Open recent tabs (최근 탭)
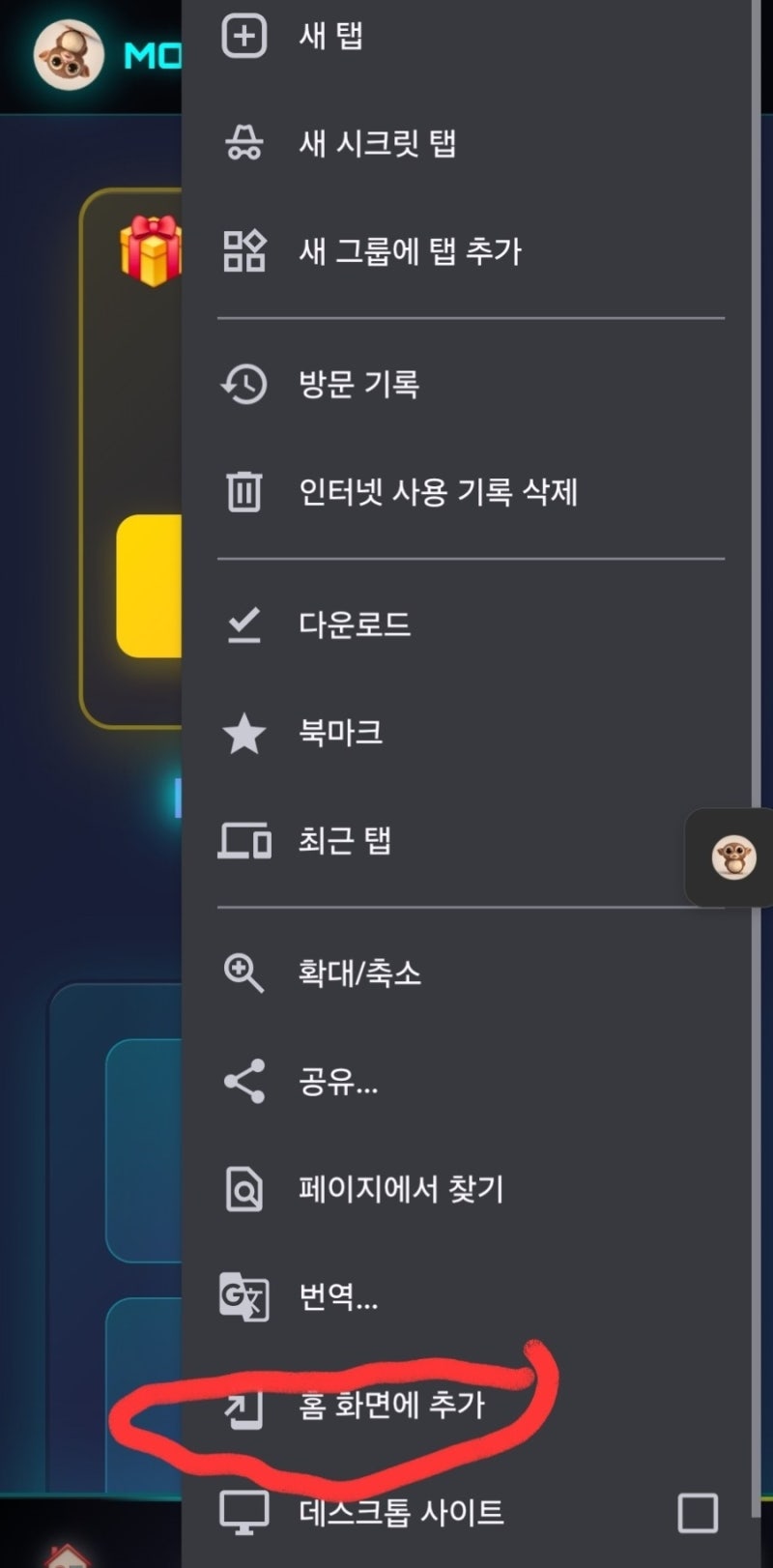Screen dimensions: 773x1568 tap(467, 841)
